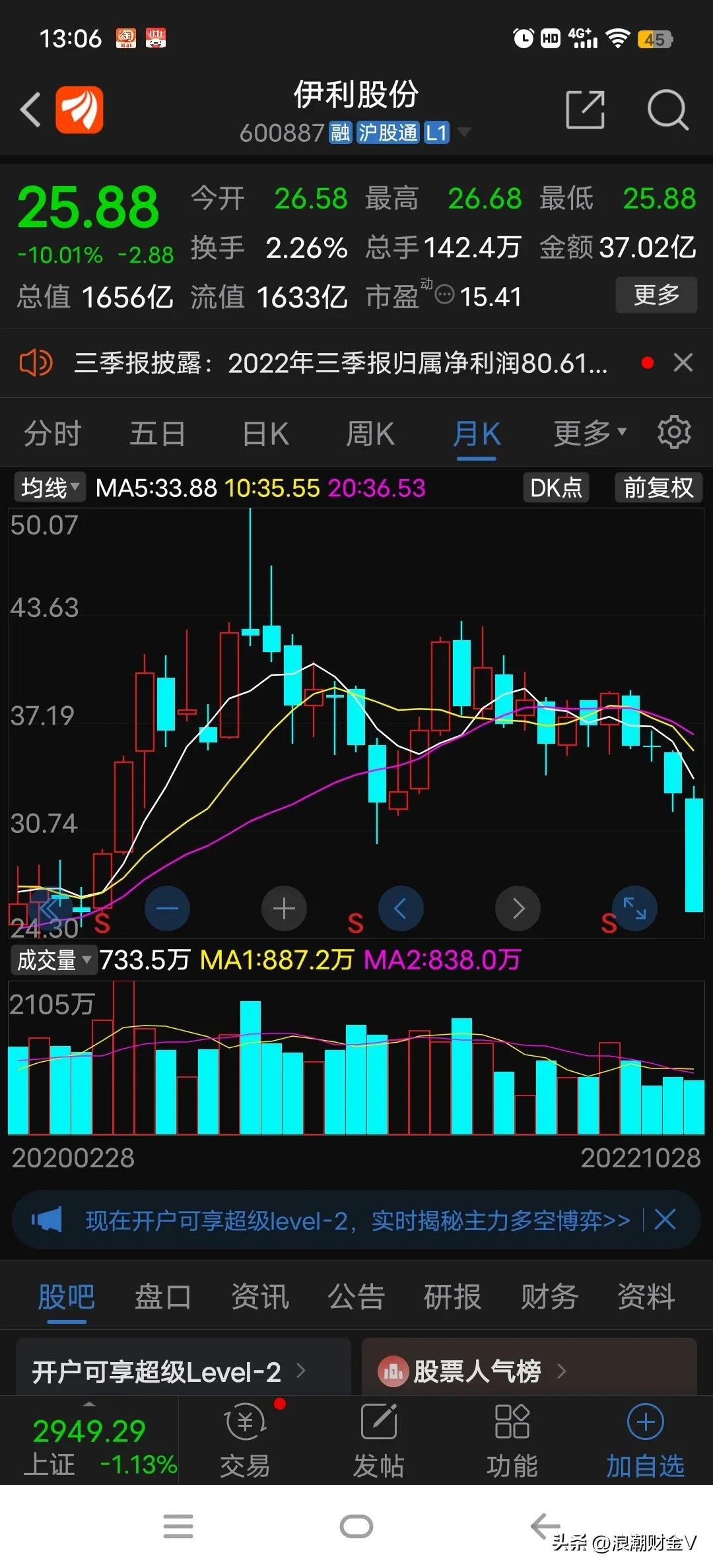Enable the DK点 indicator
Screen dimensions: 713x1568
[555, 488]
